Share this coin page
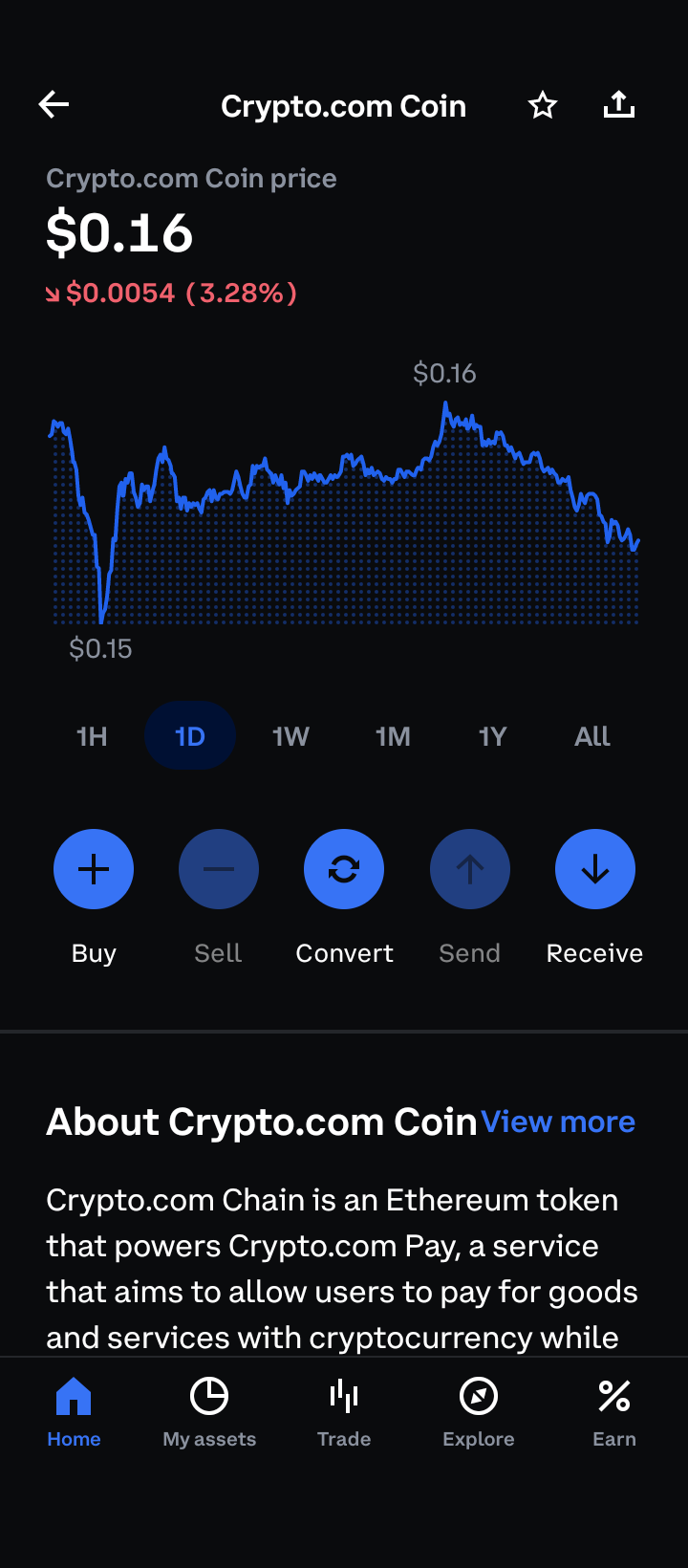 619,104
